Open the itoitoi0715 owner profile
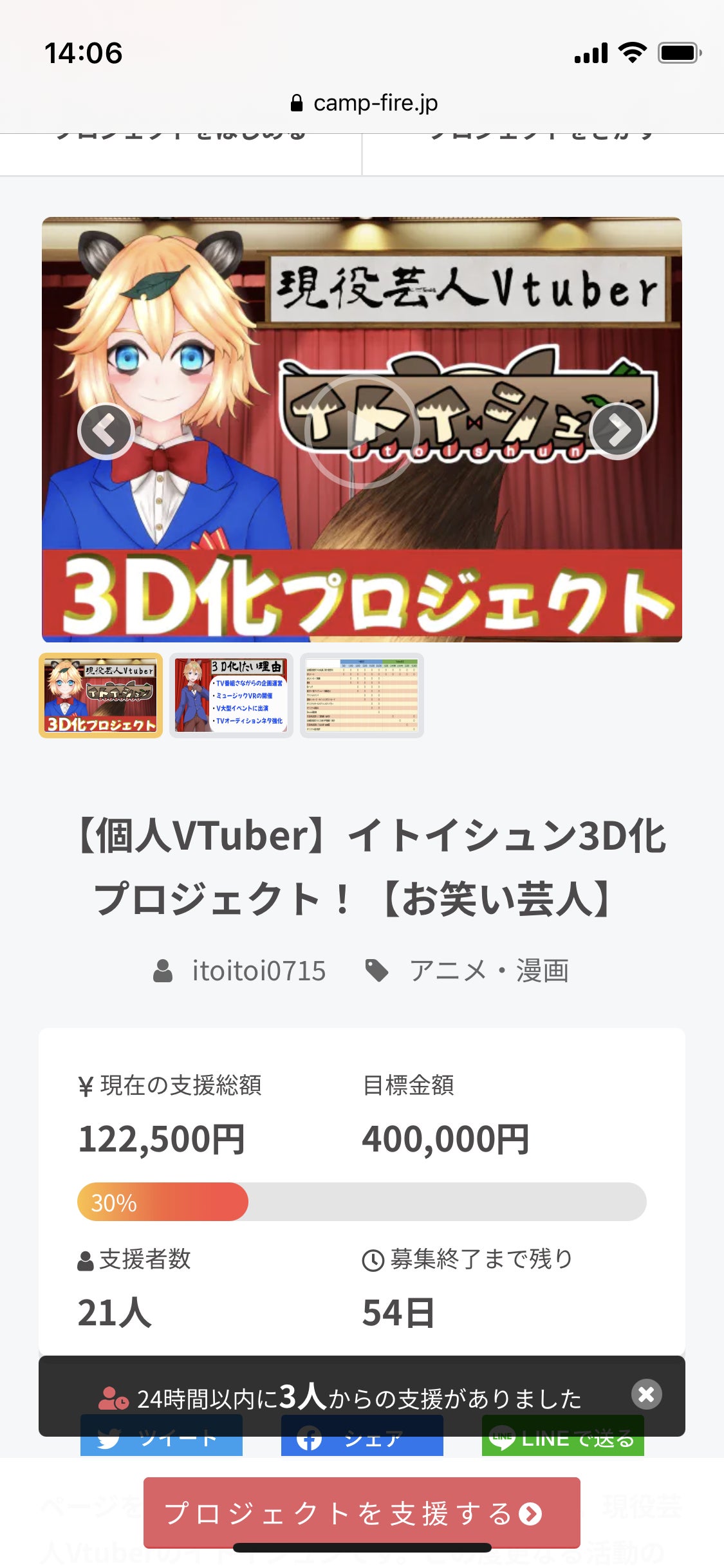Screen dimensions: 724x1568 pos(258,971)
